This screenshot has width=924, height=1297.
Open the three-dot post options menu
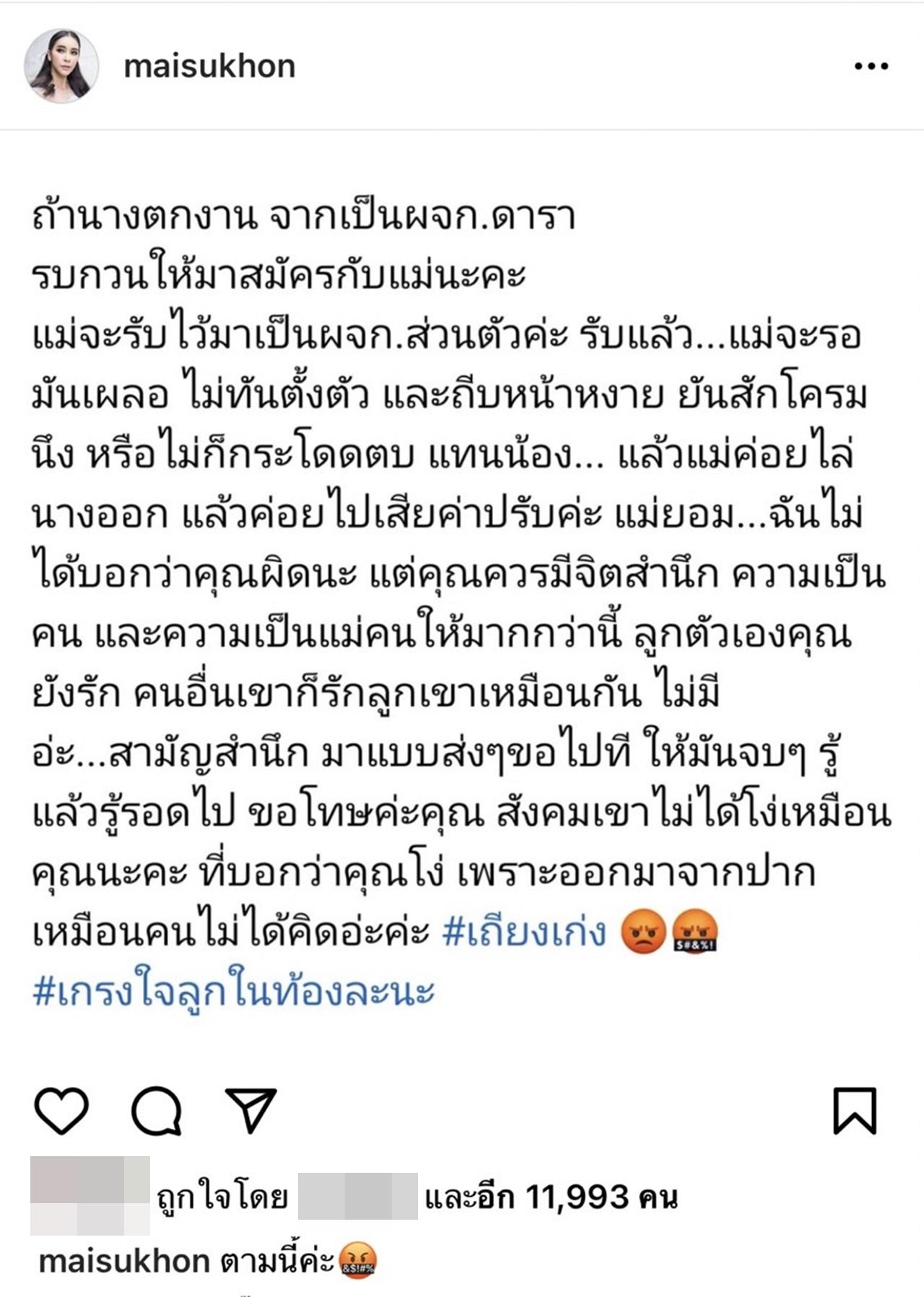(871, 66)
